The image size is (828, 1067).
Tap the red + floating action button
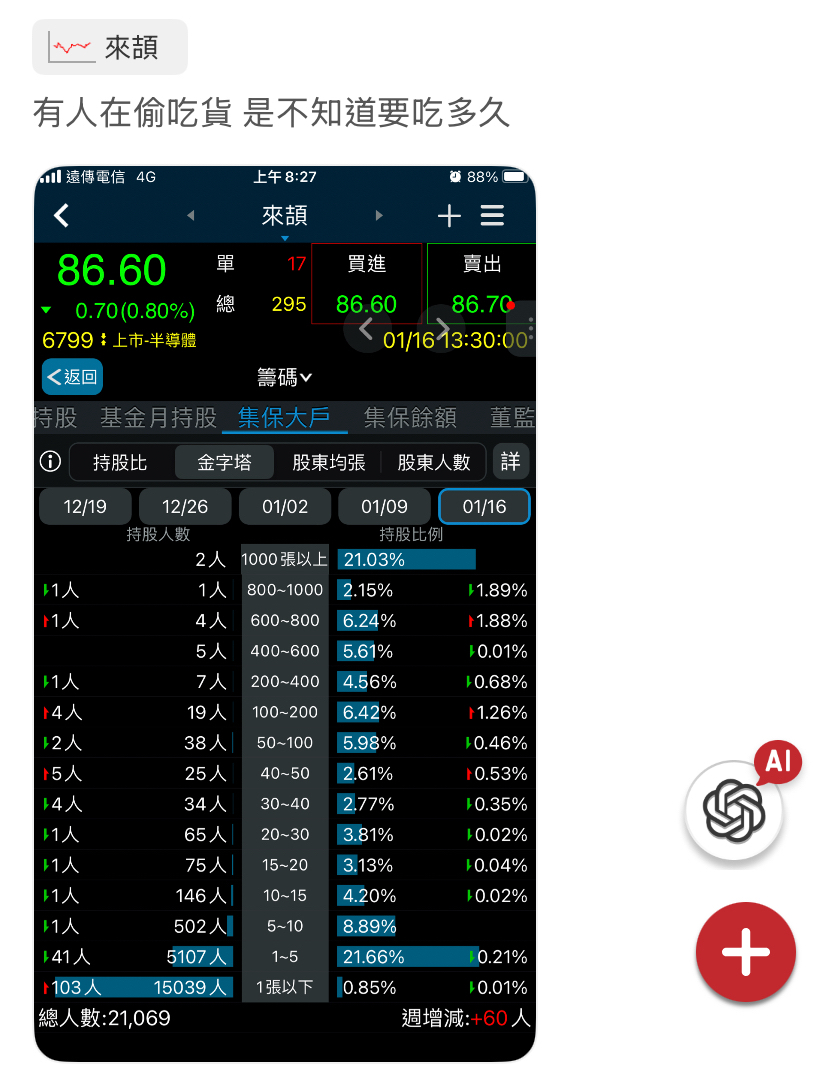click(745, 952)
